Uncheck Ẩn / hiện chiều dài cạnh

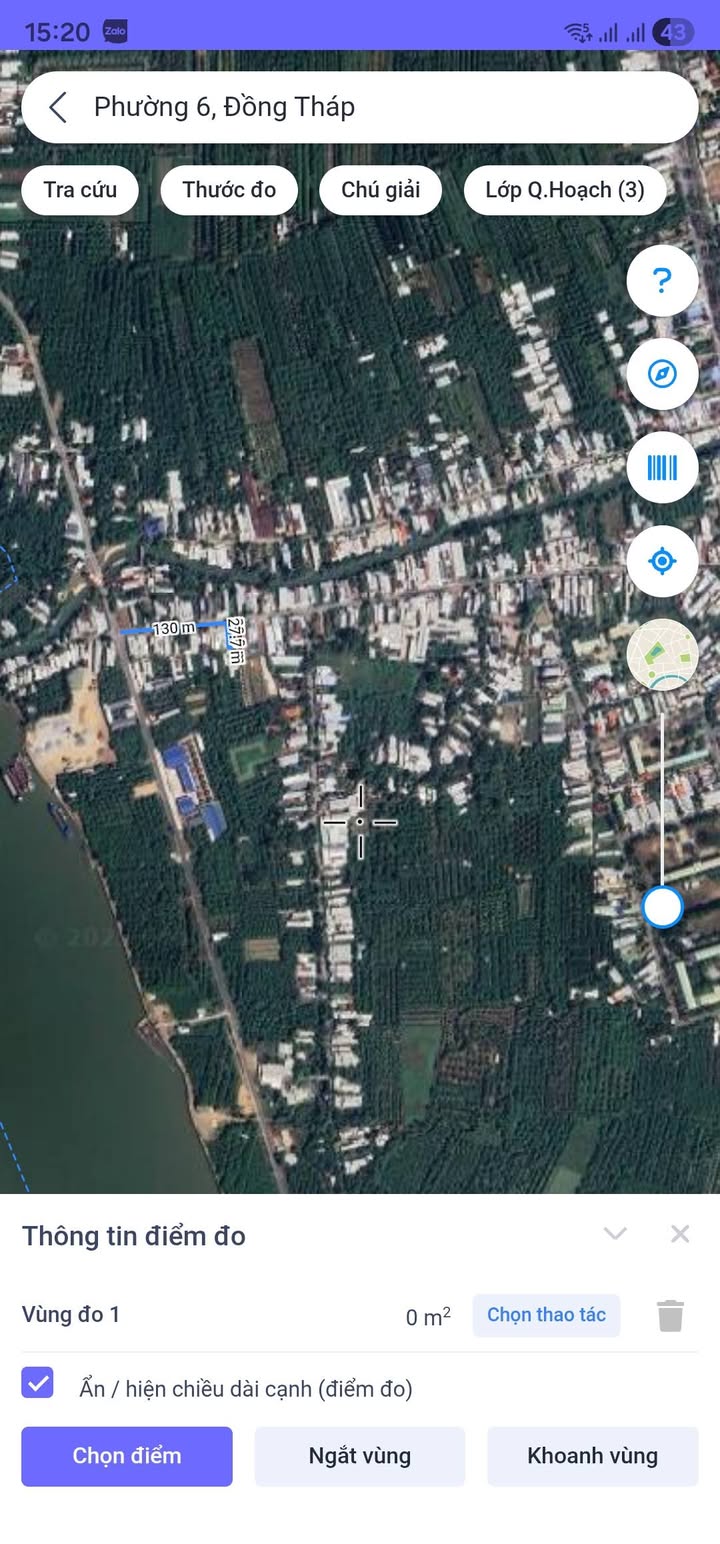click(x=38, y=1383)
